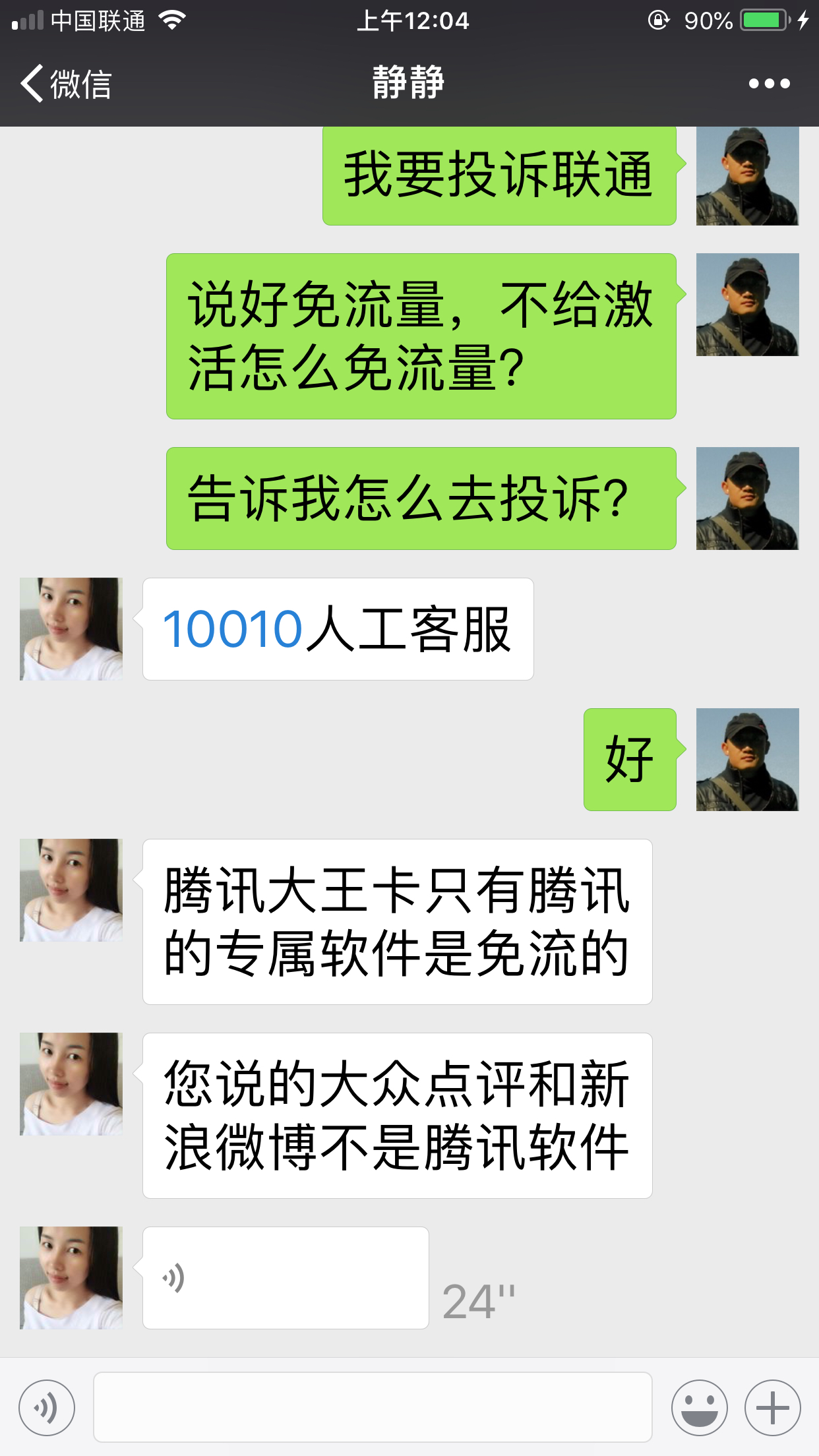819x1456 pixels.
Task: Tap the 10010 phone number link
Action: click(x=233, y=629)
